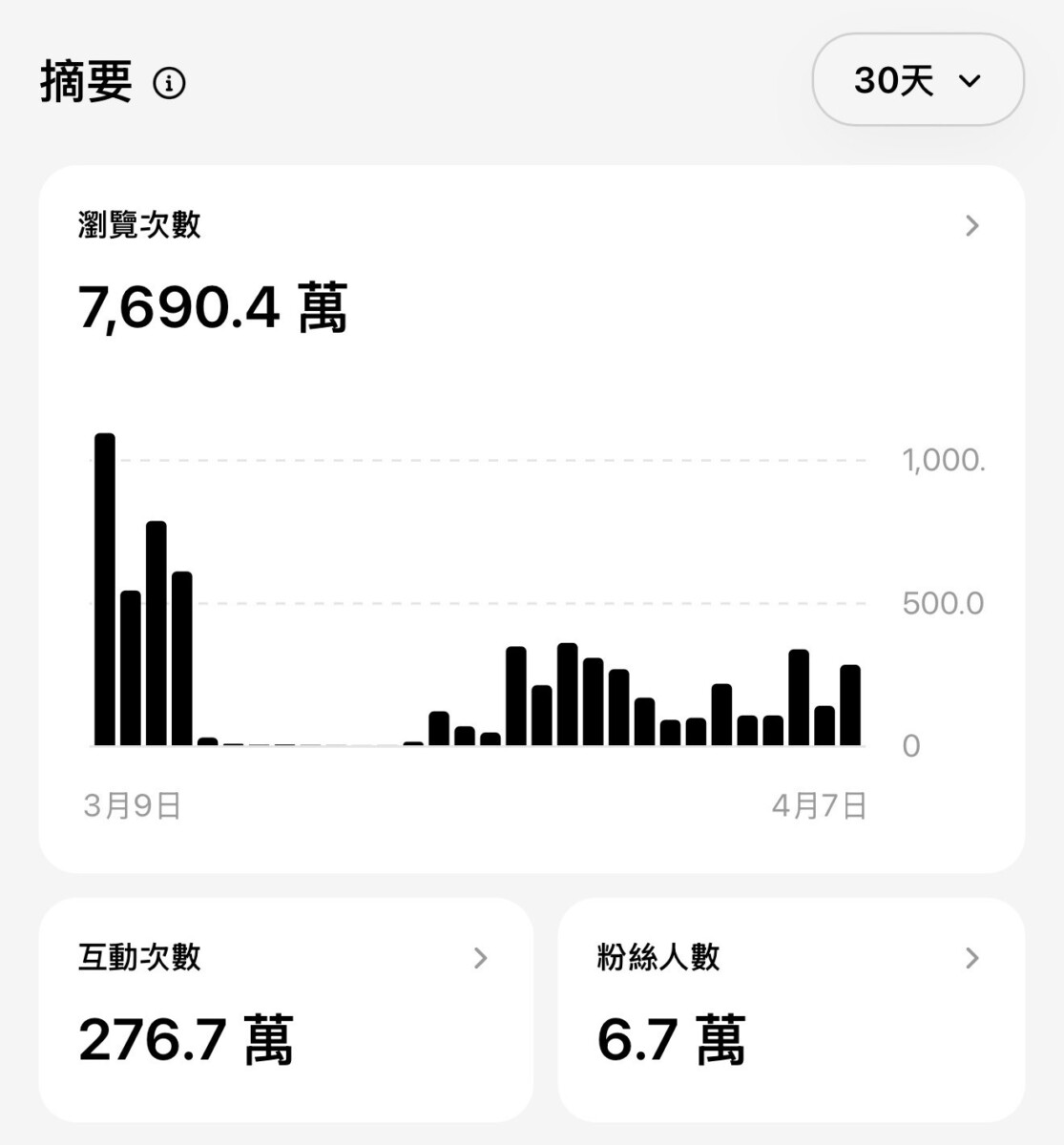
Task: Click the 6.7 萬 follower count
Action: [673, 1040]
